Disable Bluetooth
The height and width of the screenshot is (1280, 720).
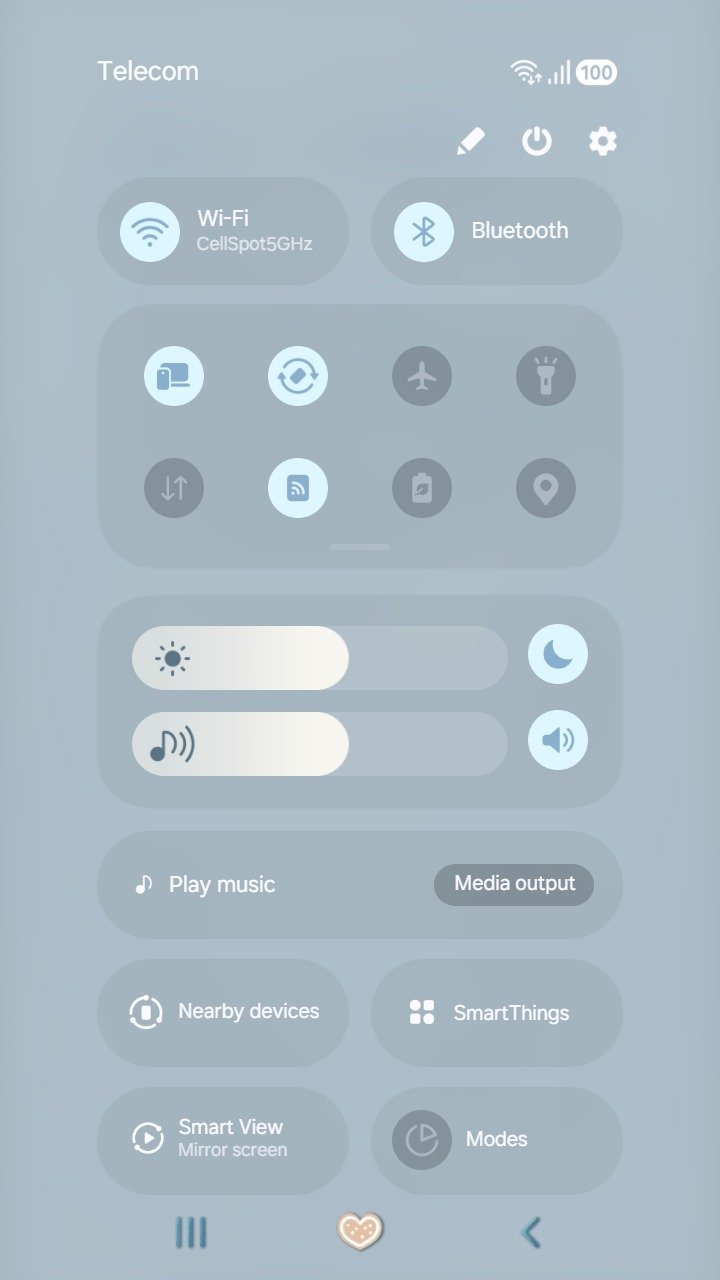(x=424, y=231)
